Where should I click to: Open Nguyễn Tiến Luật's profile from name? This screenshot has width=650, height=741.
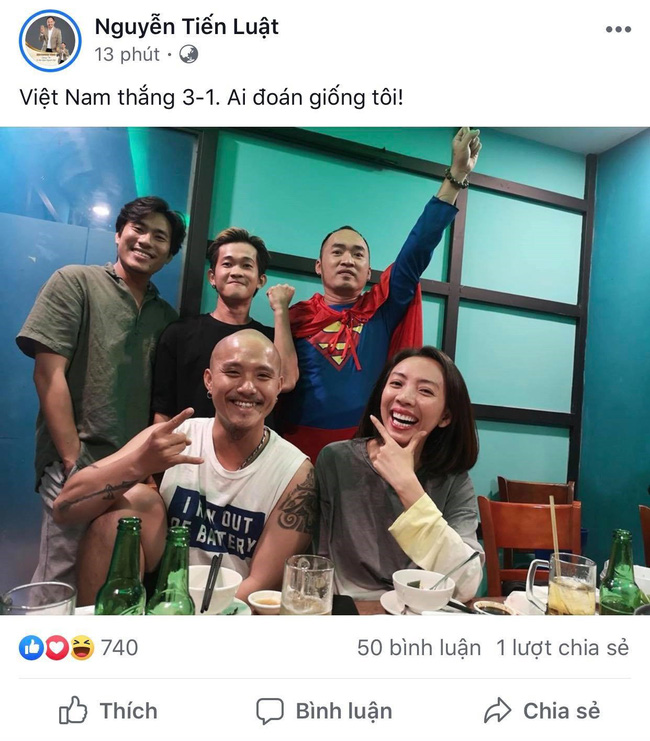(x=186, y=26)
